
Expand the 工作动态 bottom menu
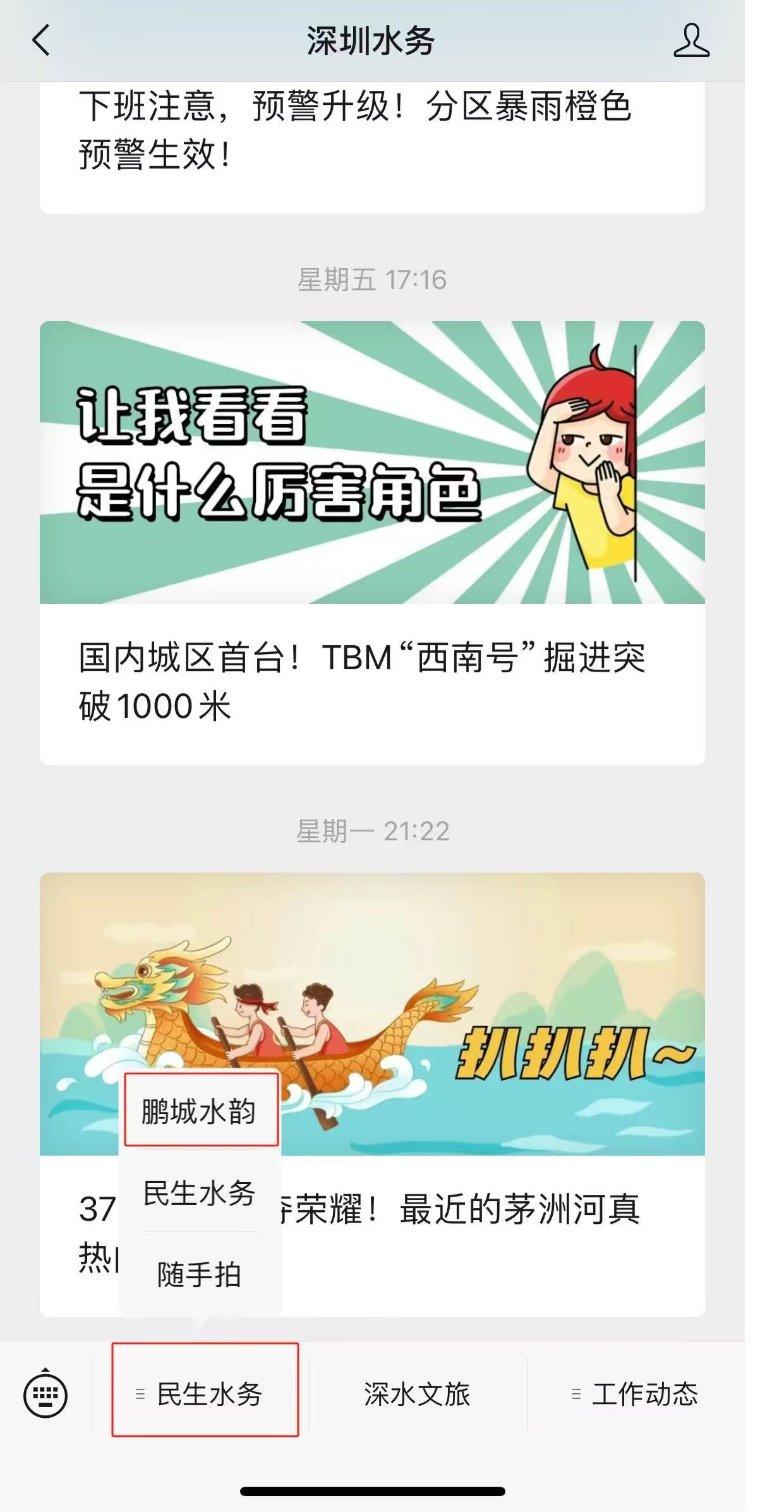coord(635,1394)
